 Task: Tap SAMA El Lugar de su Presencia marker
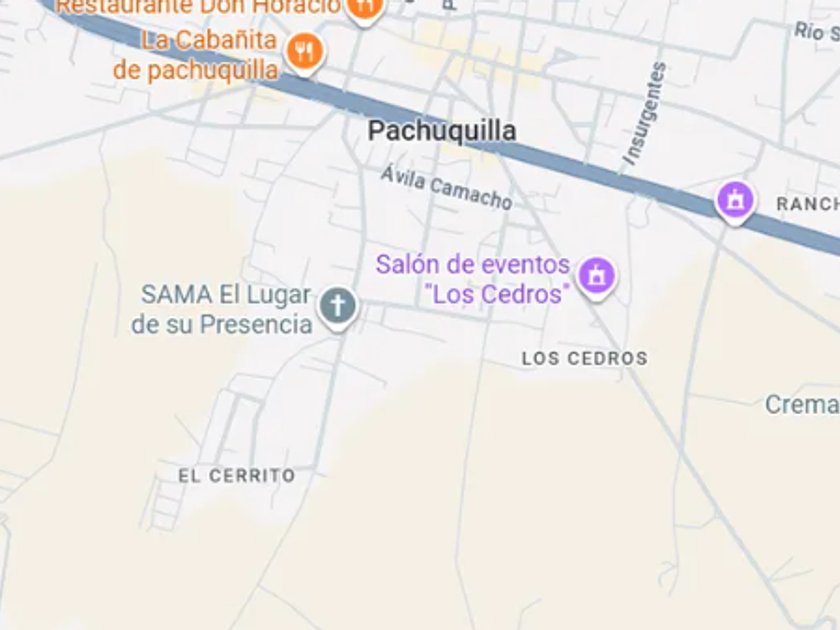point(338,307)
